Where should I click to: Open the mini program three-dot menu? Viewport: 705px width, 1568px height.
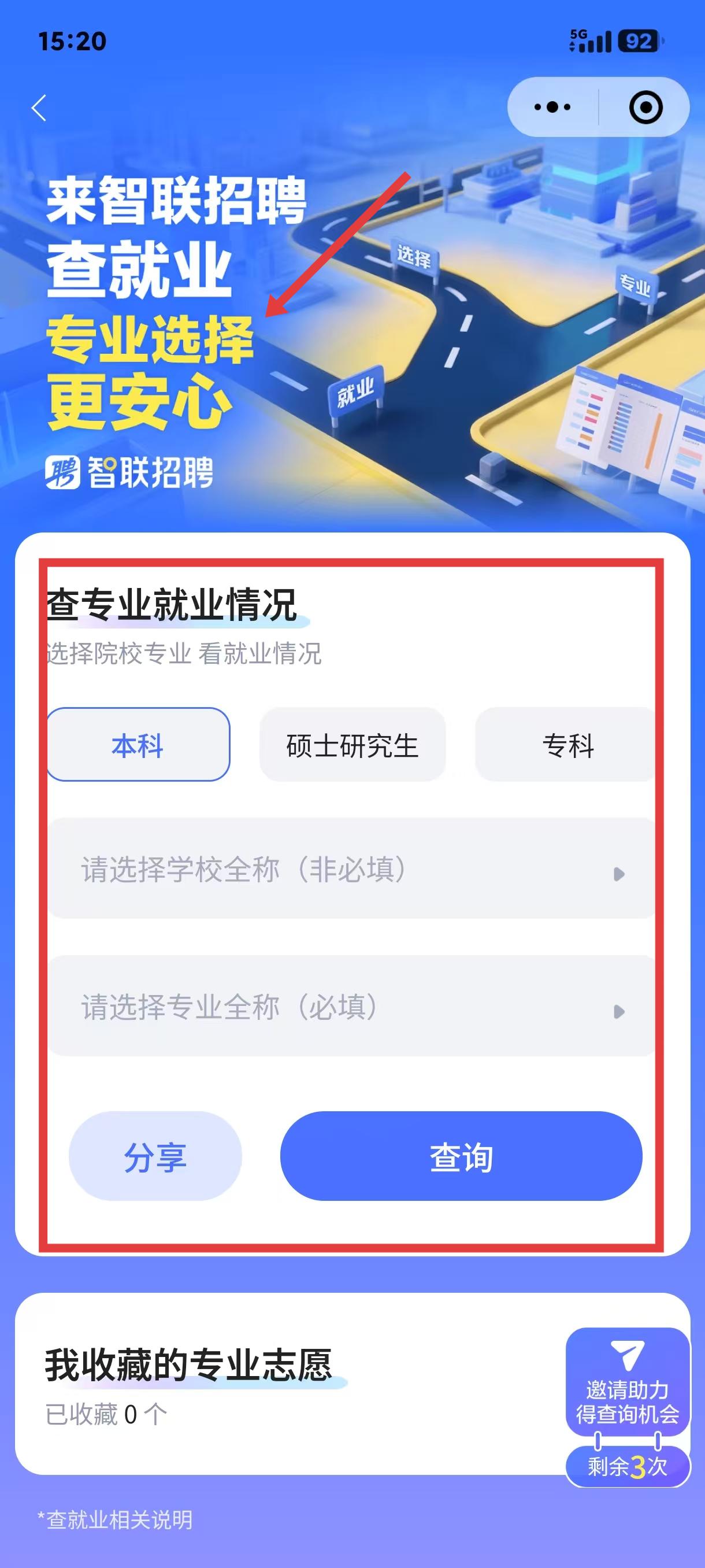point(552,107)
